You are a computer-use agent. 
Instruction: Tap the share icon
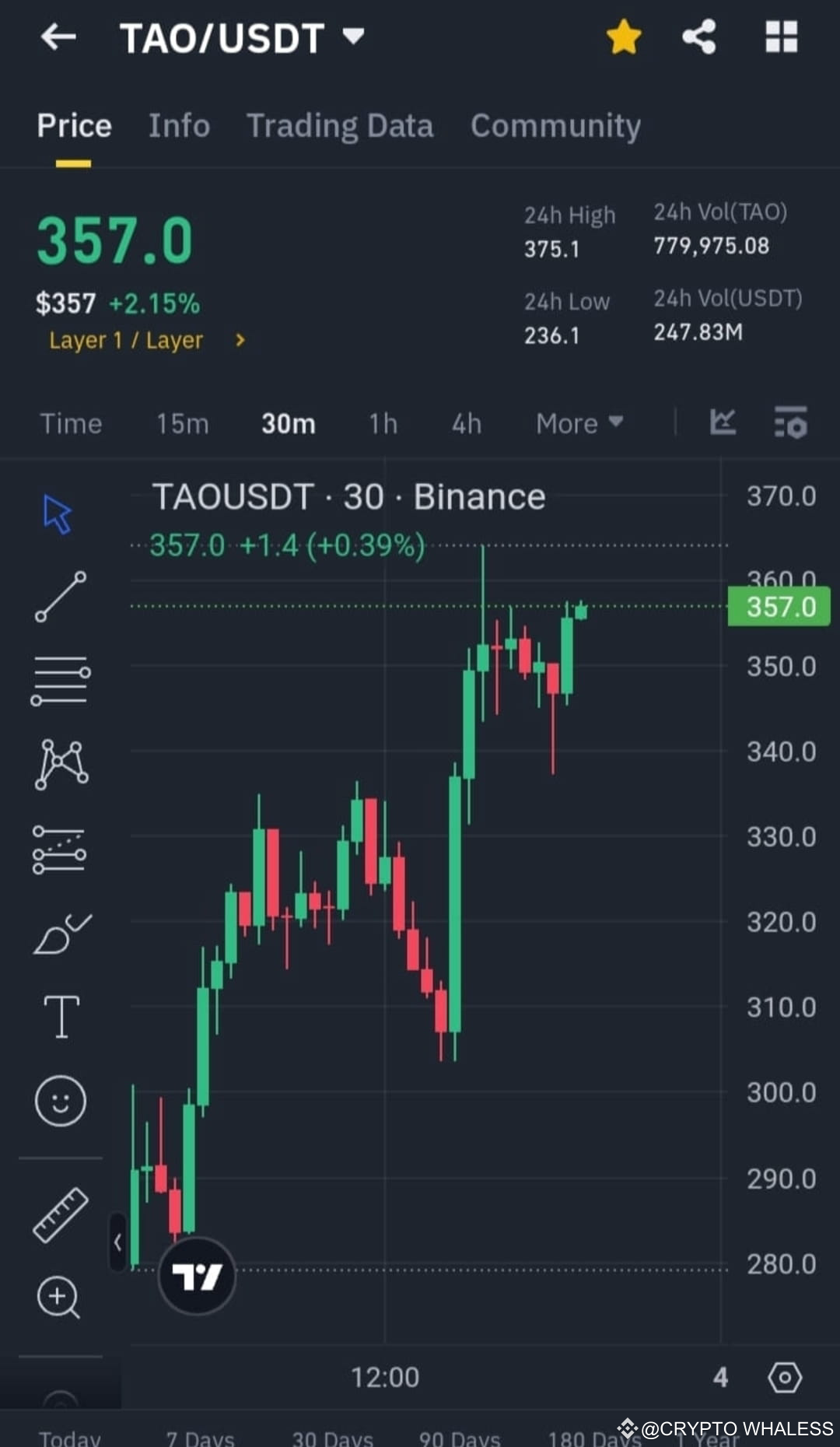[x=698, y=37]
